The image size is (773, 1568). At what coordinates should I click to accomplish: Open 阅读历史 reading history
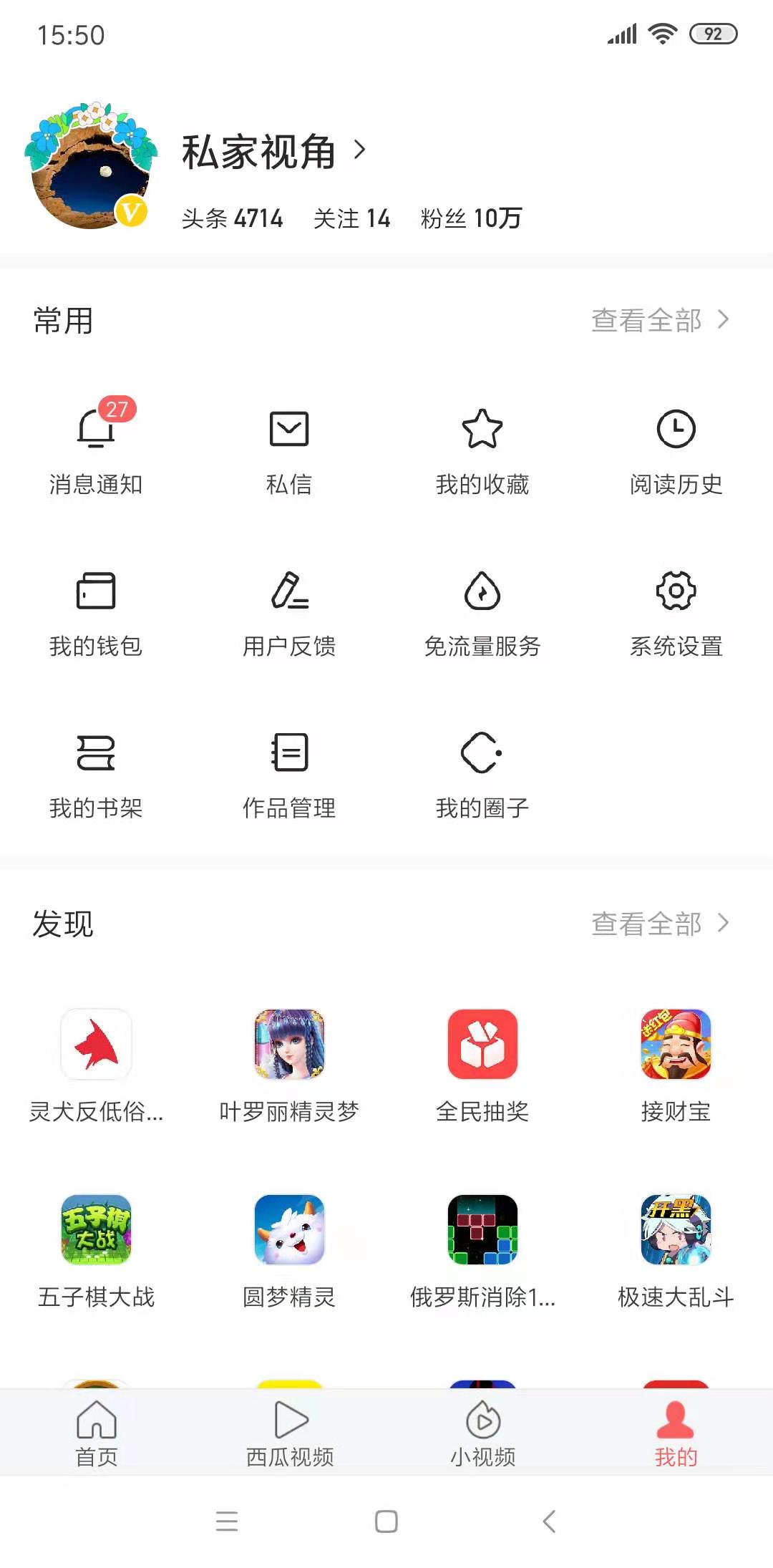click(675, 447)
